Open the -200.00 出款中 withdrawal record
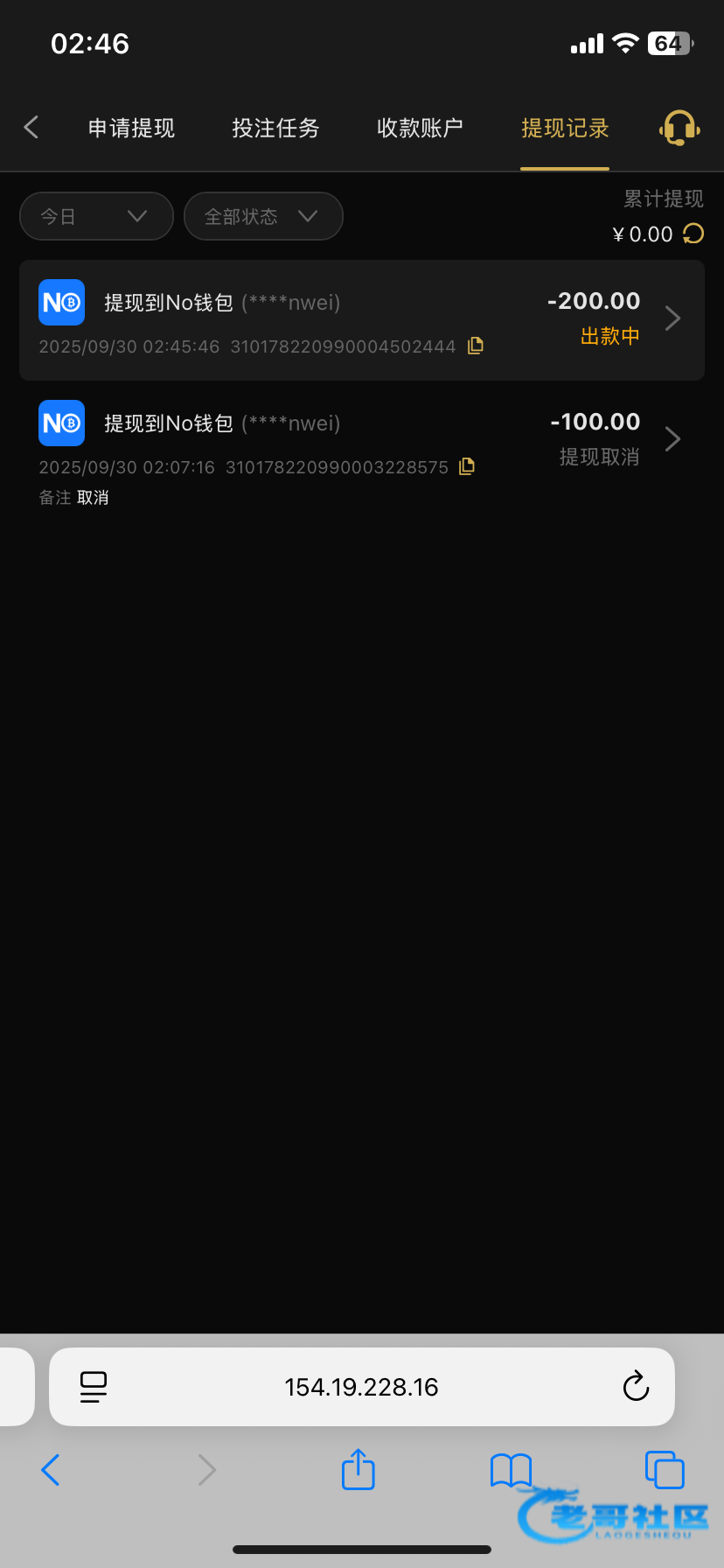This screenshot has height=1568, width=724. click(x=362, y=320)
